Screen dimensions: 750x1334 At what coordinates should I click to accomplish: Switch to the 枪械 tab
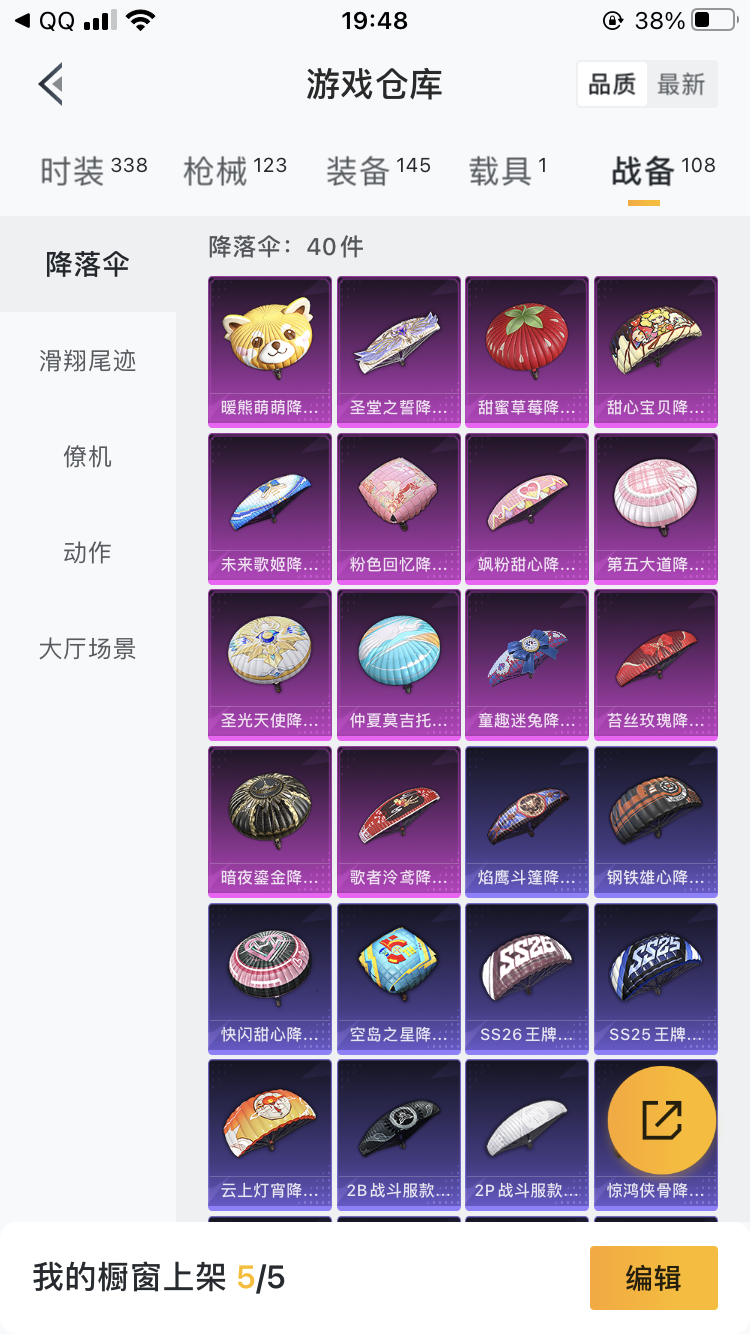coord(235,170)
